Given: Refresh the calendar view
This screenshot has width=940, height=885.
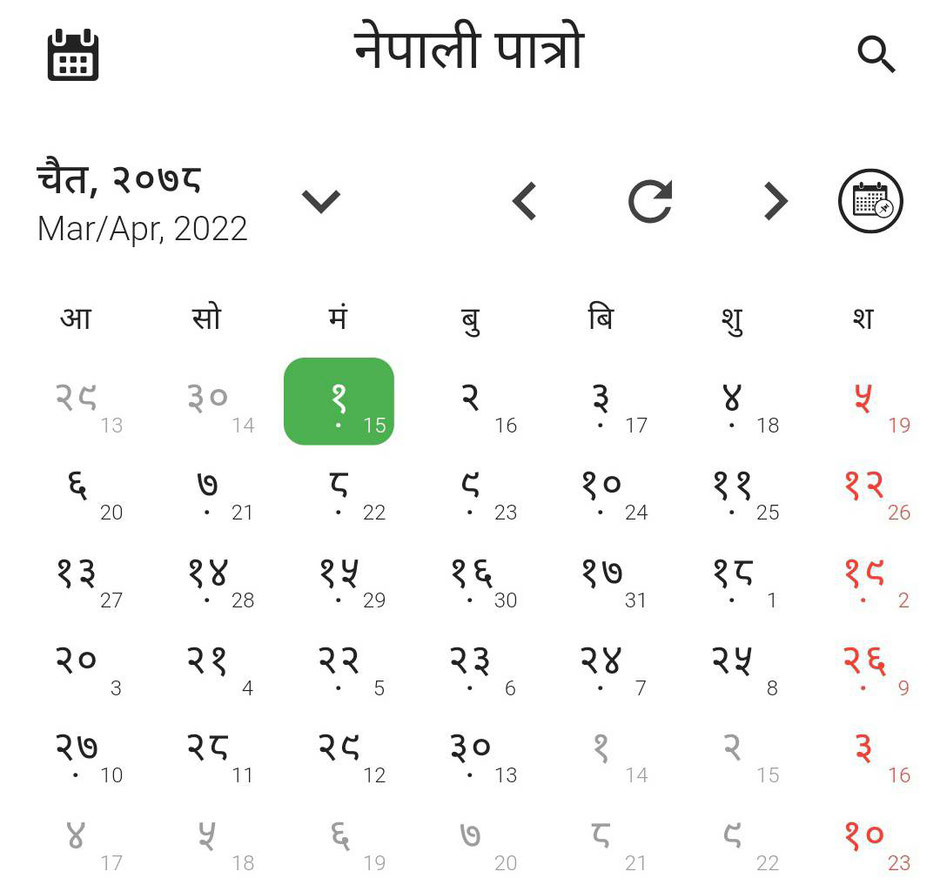Looking at the screenshot, I should point(650,201).
